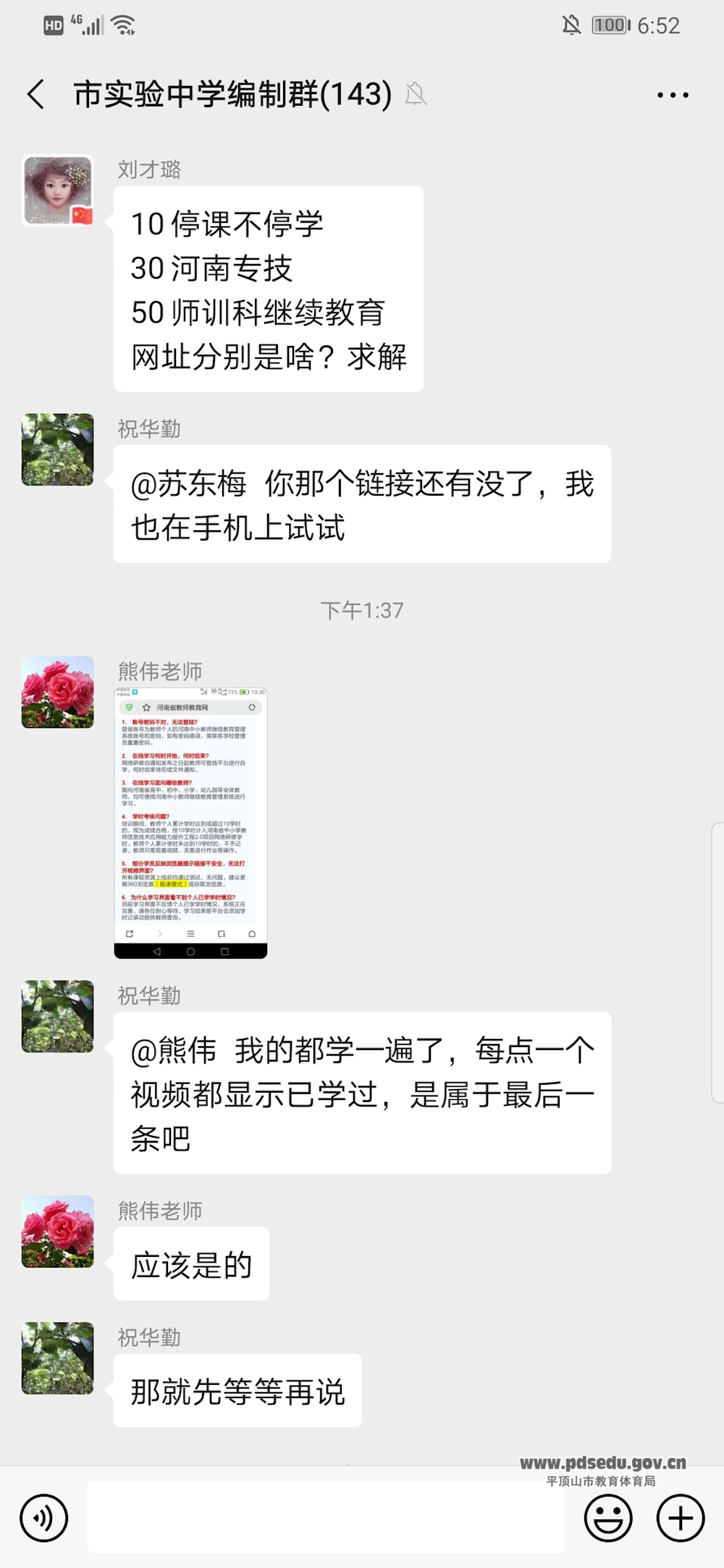
Task: View the screenshot image sent by 熊伟老师
Action: click(x=190, y=823)
